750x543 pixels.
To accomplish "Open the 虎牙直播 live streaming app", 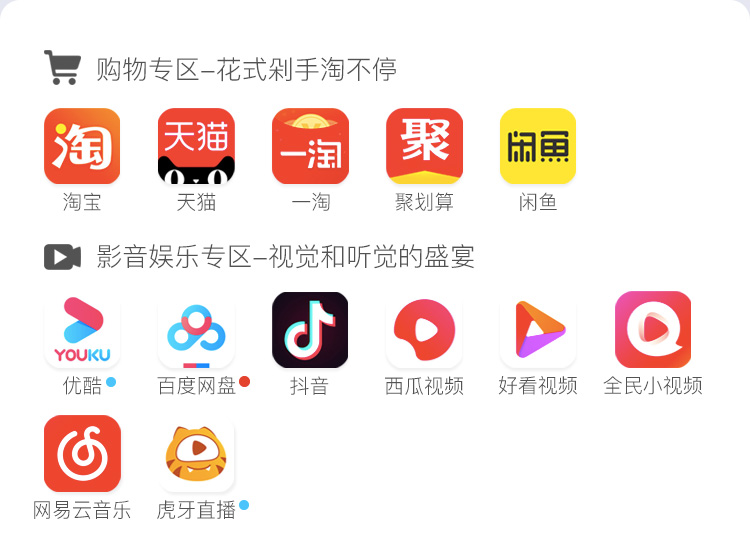I will click(196, 454).
